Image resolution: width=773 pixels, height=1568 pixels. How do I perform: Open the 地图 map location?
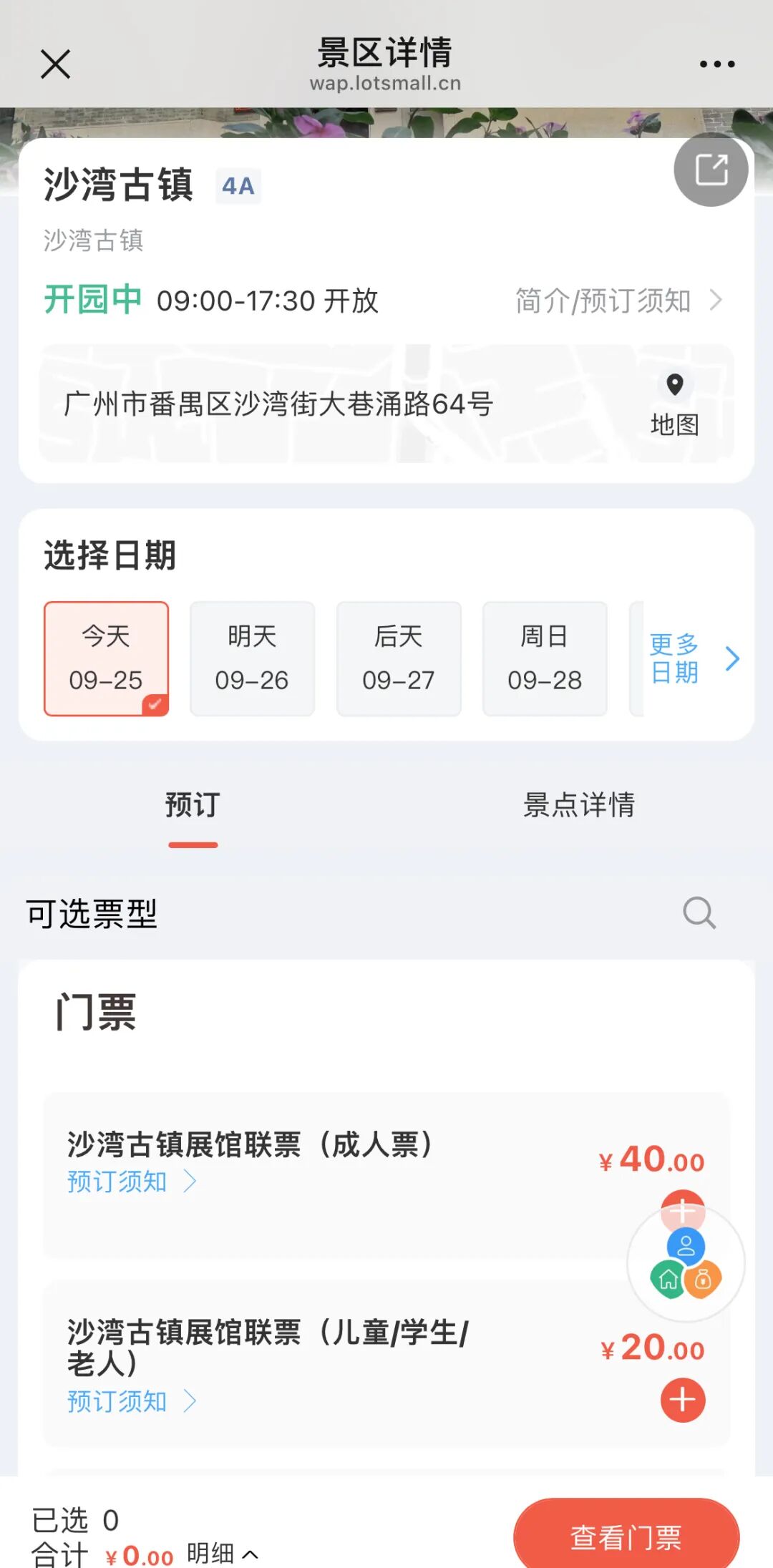(674, 405)
